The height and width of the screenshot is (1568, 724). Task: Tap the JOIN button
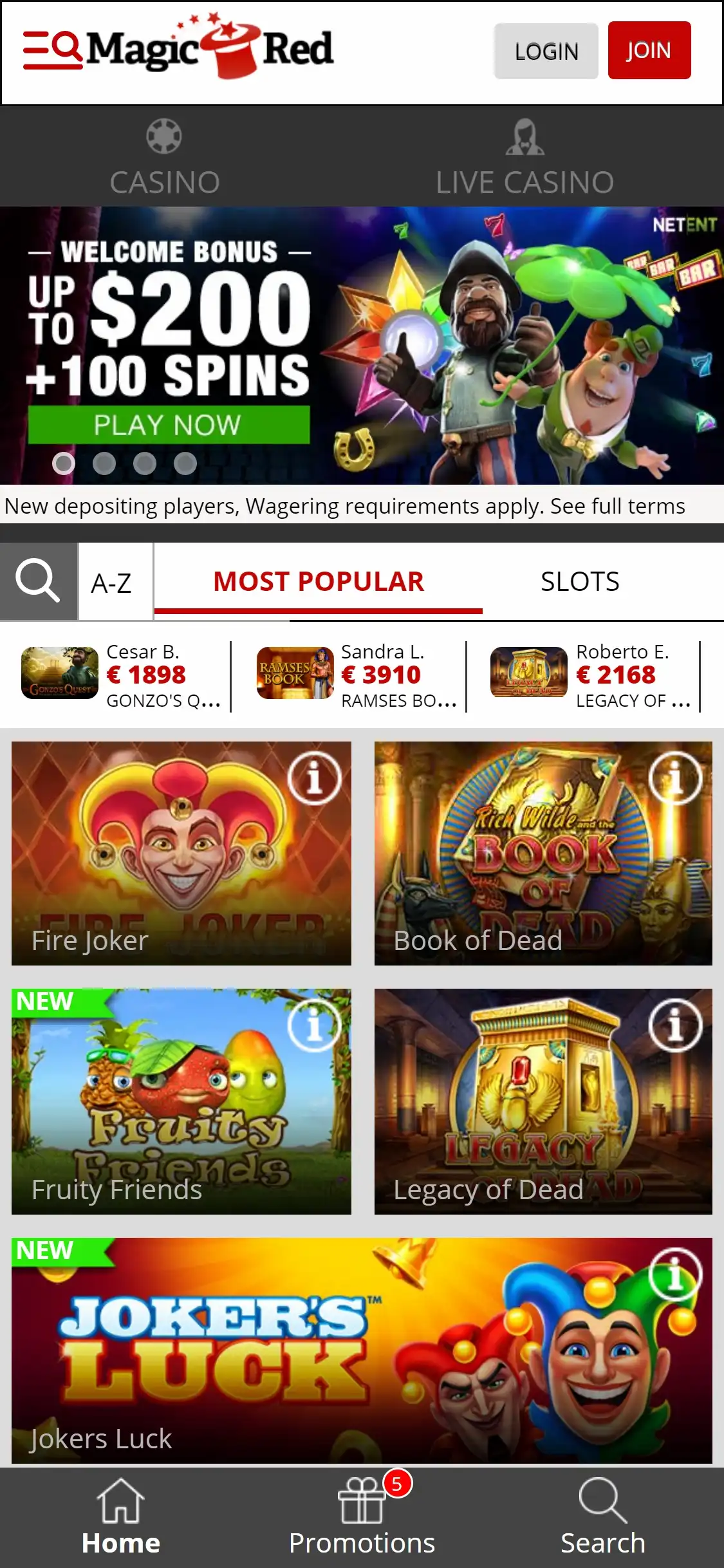point(649,50)
